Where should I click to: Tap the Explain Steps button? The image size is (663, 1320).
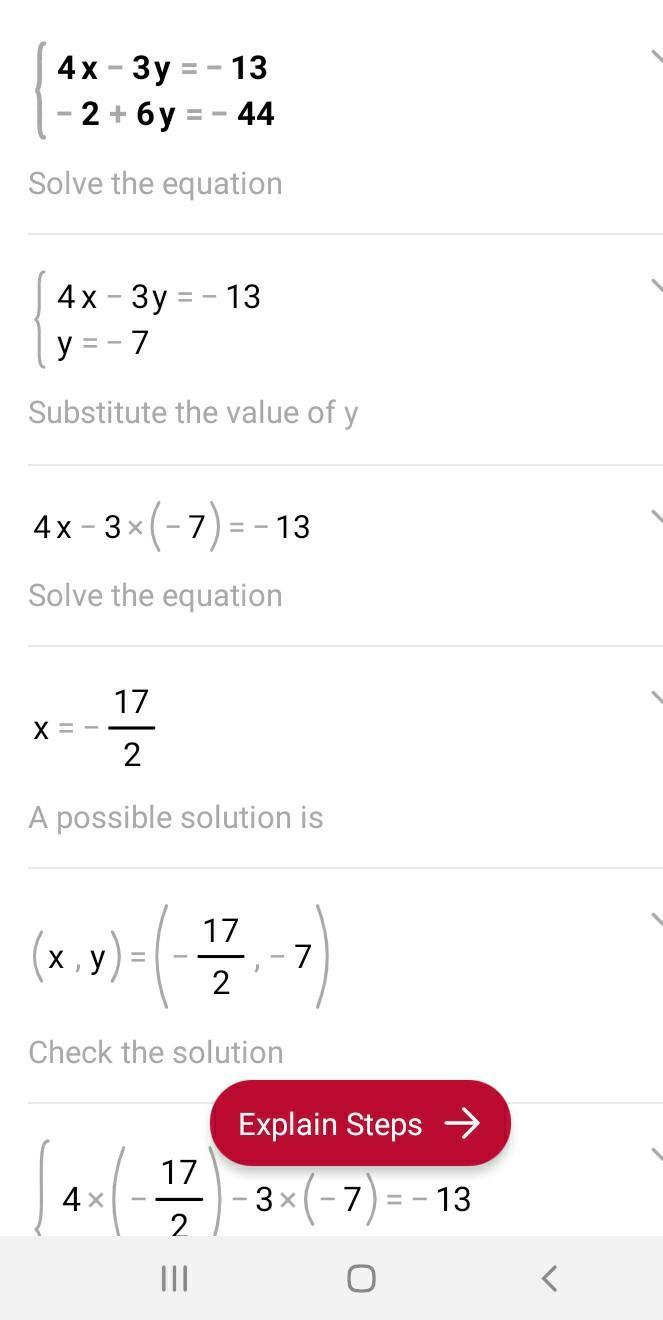coord(360,1124)
